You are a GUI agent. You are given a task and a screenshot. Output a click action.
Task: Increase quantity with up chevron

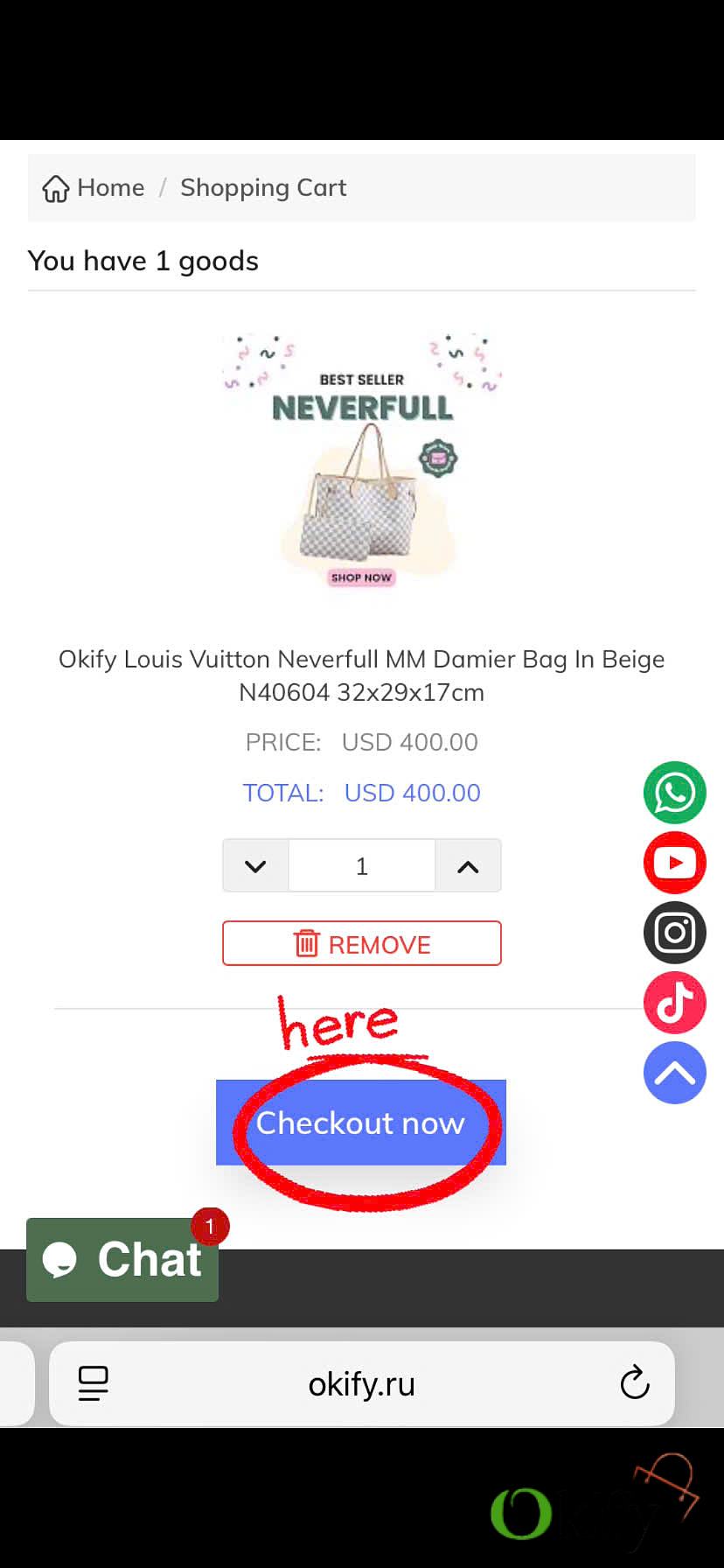468,866
